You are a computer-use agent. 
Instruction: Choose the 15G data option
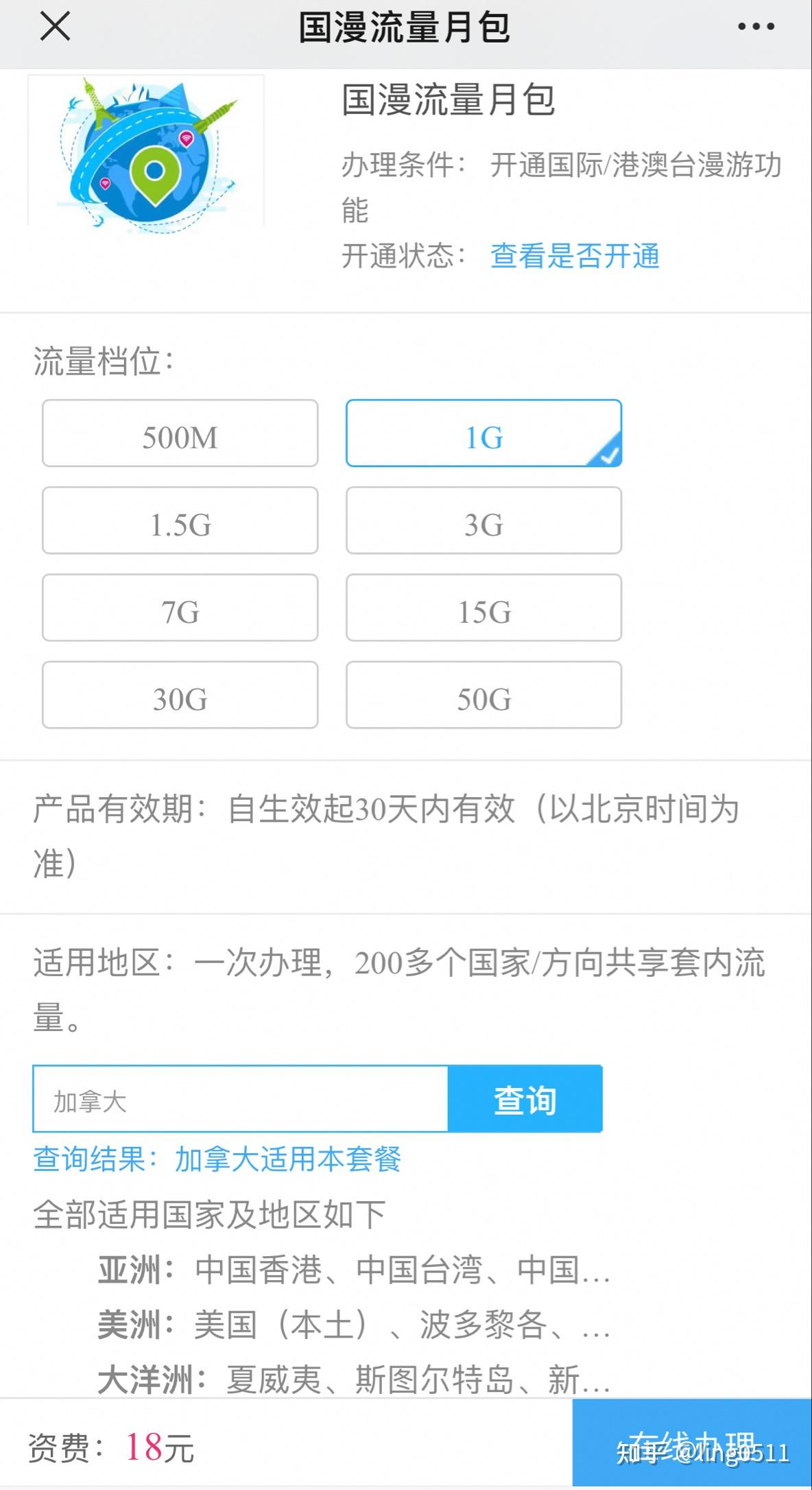[x=484, y=608]
